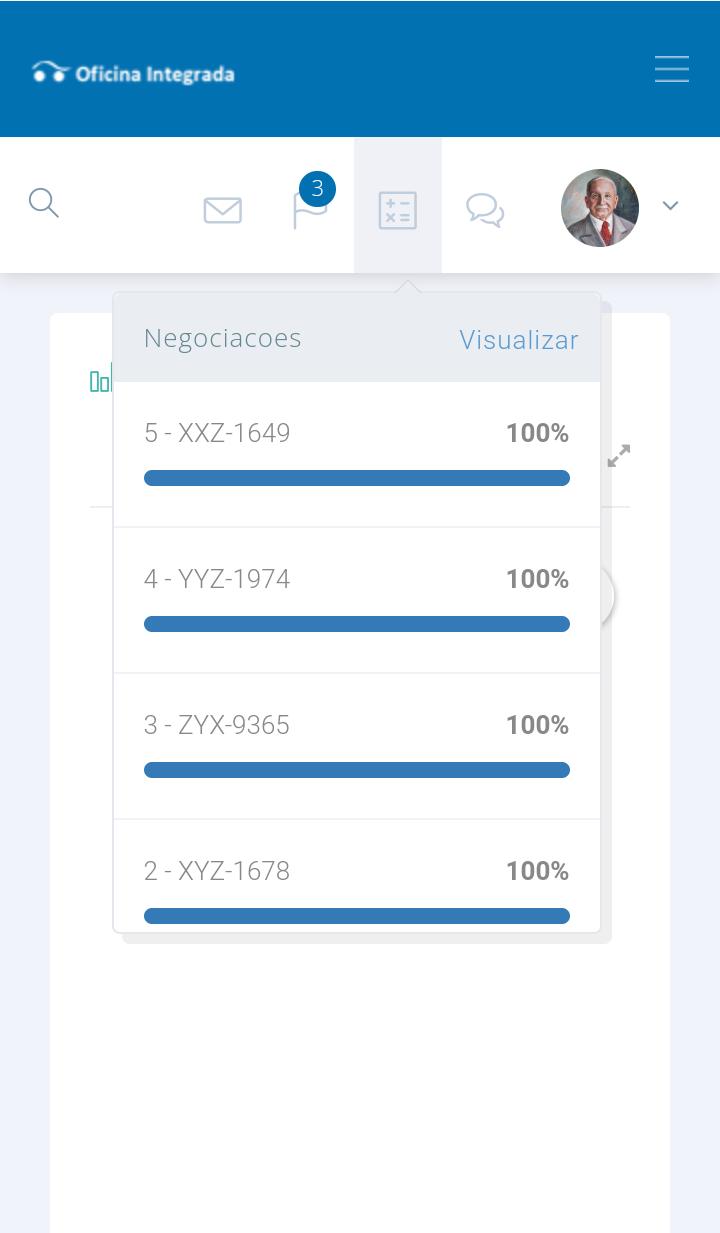Click the progress bar of 2 - XYZ-1678
The width and height of the screenshot is (720, 1233).
[x=357, y=915]
